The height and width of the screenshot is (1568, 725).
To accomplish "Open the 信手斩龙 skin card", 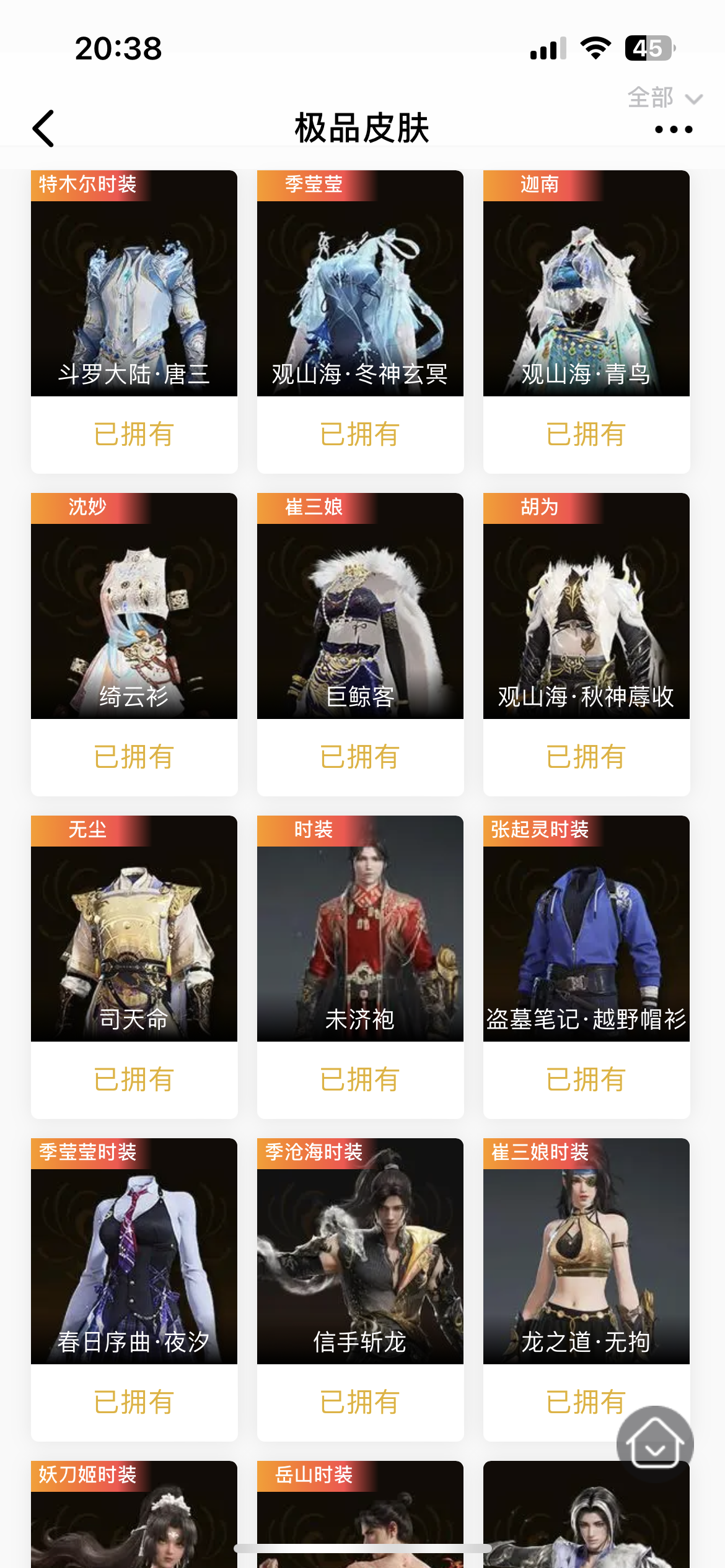I will [360, 1257].
